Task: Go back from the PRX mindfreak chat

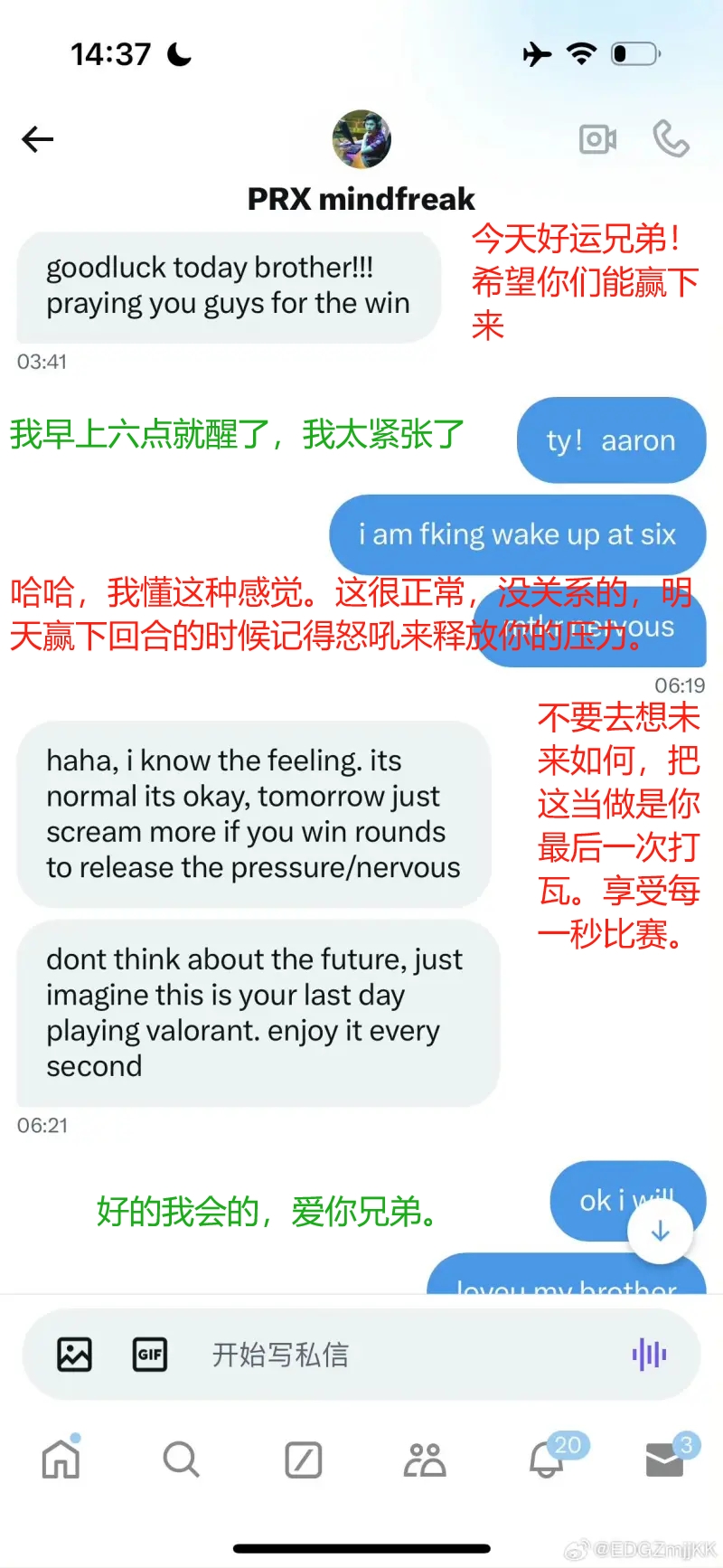Action: 38,139
